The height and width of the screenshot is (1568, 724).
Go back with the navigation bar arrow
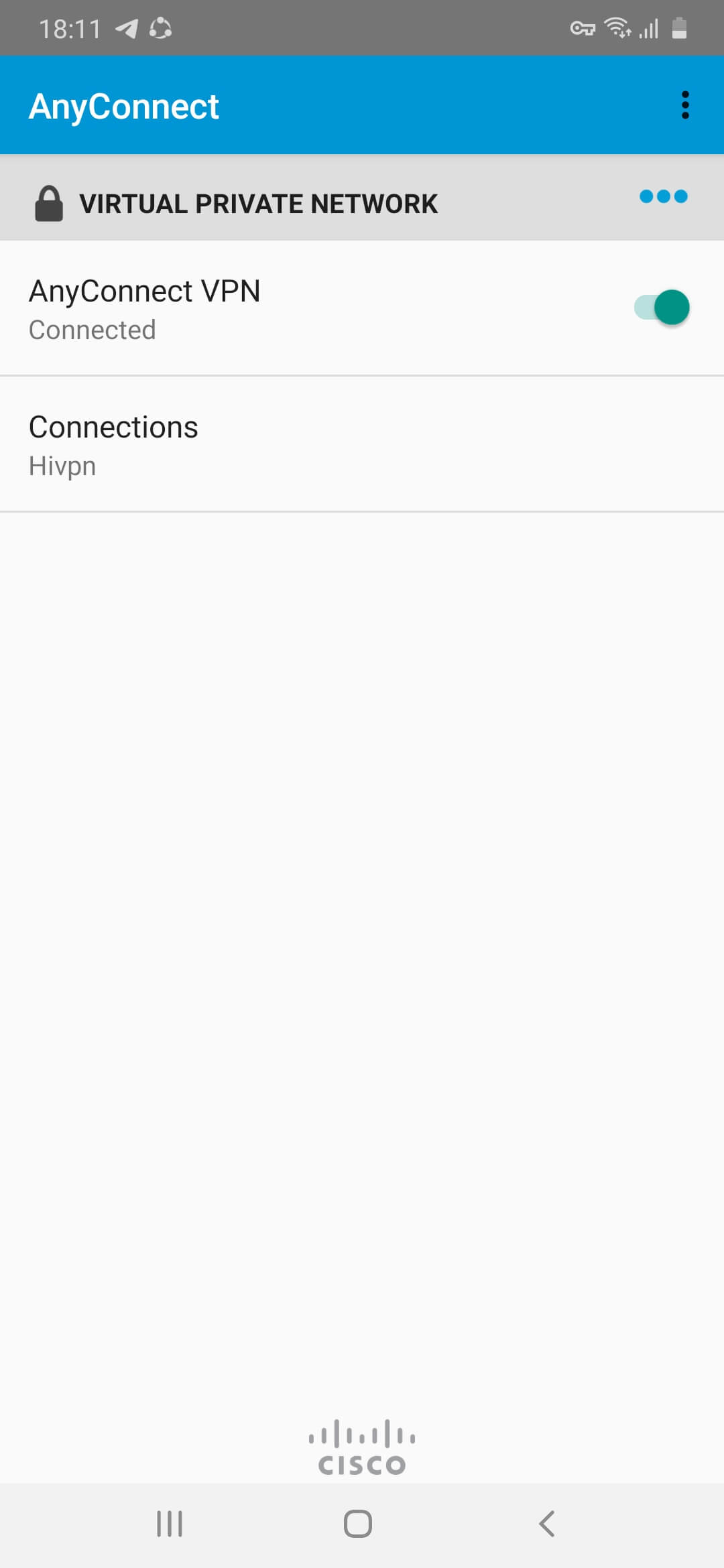(x=547, y=1524)
